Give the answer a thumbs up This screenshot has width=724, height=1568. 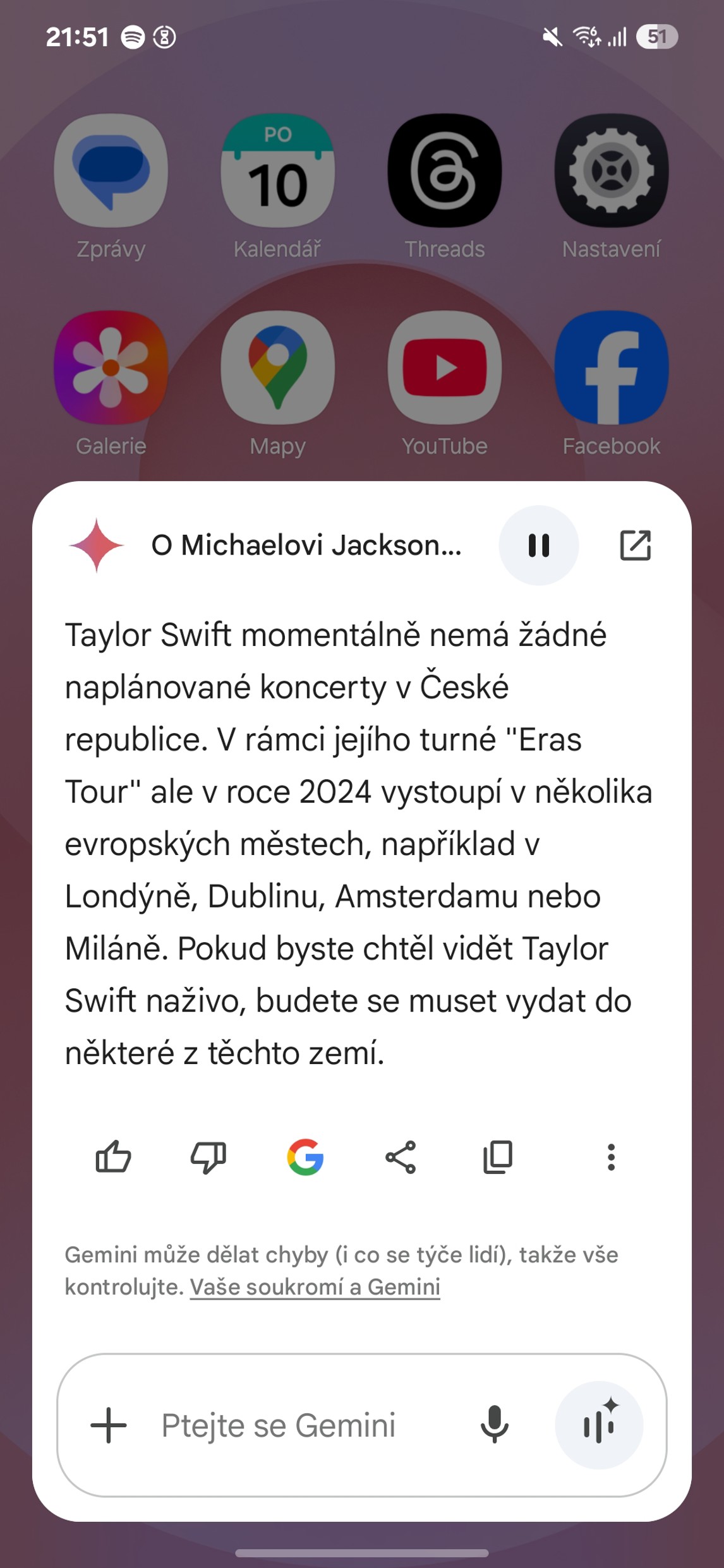click(x=113, y=1157)
